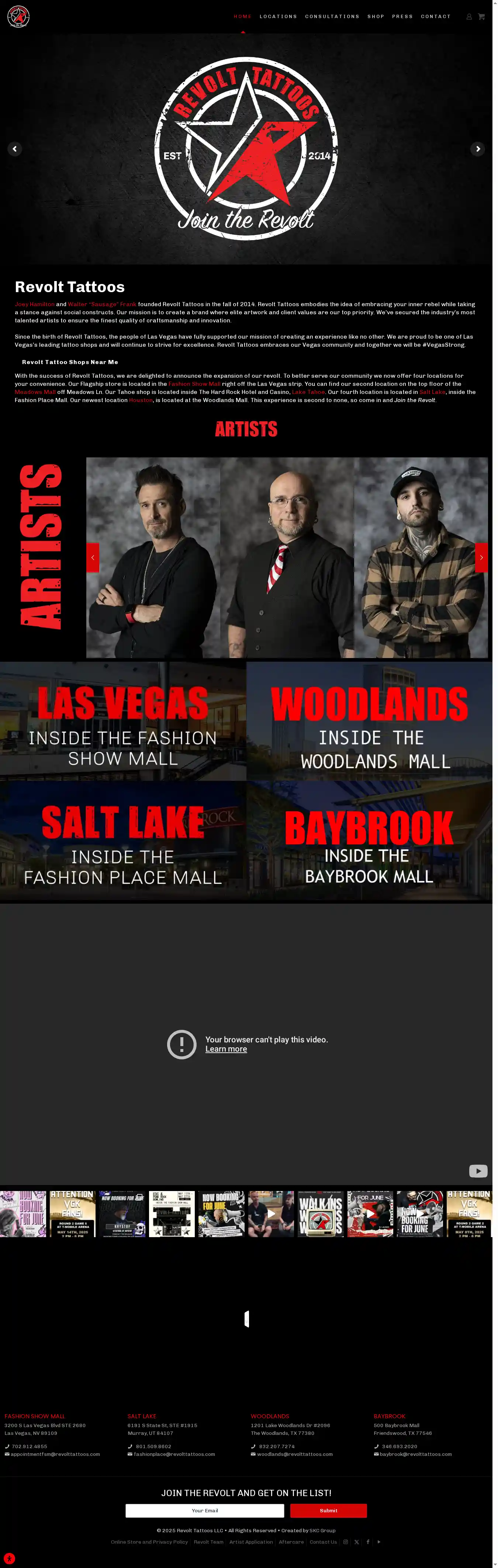498x1568 pixels.
Task: Open the Las Vegas location tile
Action: 123,721
